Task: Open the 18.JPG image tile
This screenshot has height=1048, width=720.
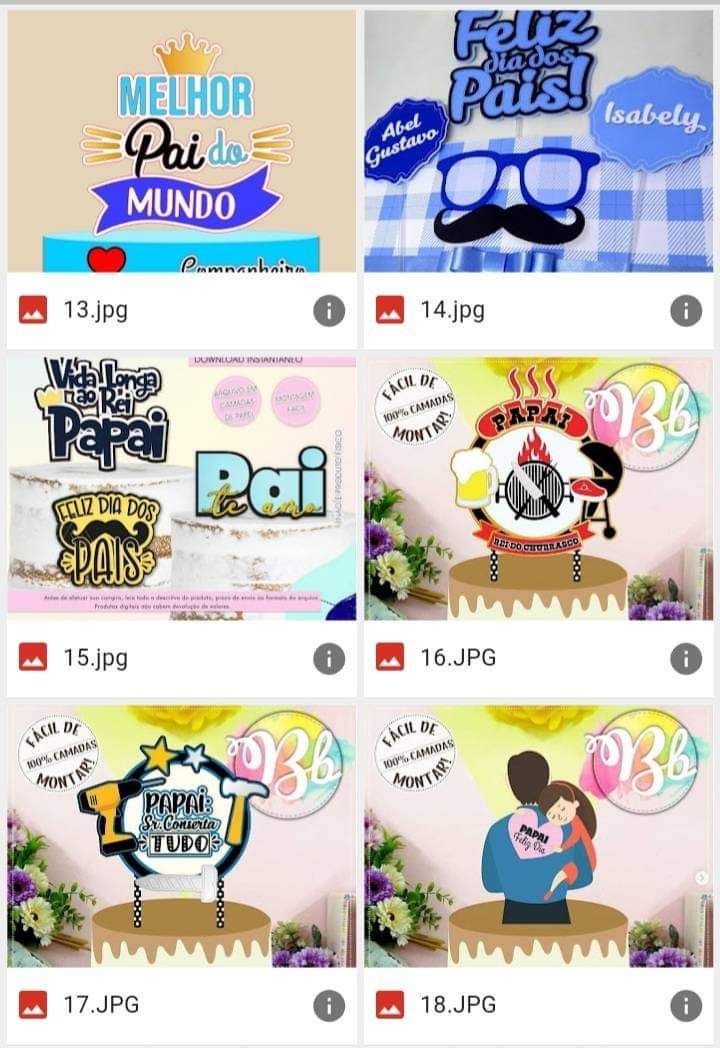Action: 538,835
